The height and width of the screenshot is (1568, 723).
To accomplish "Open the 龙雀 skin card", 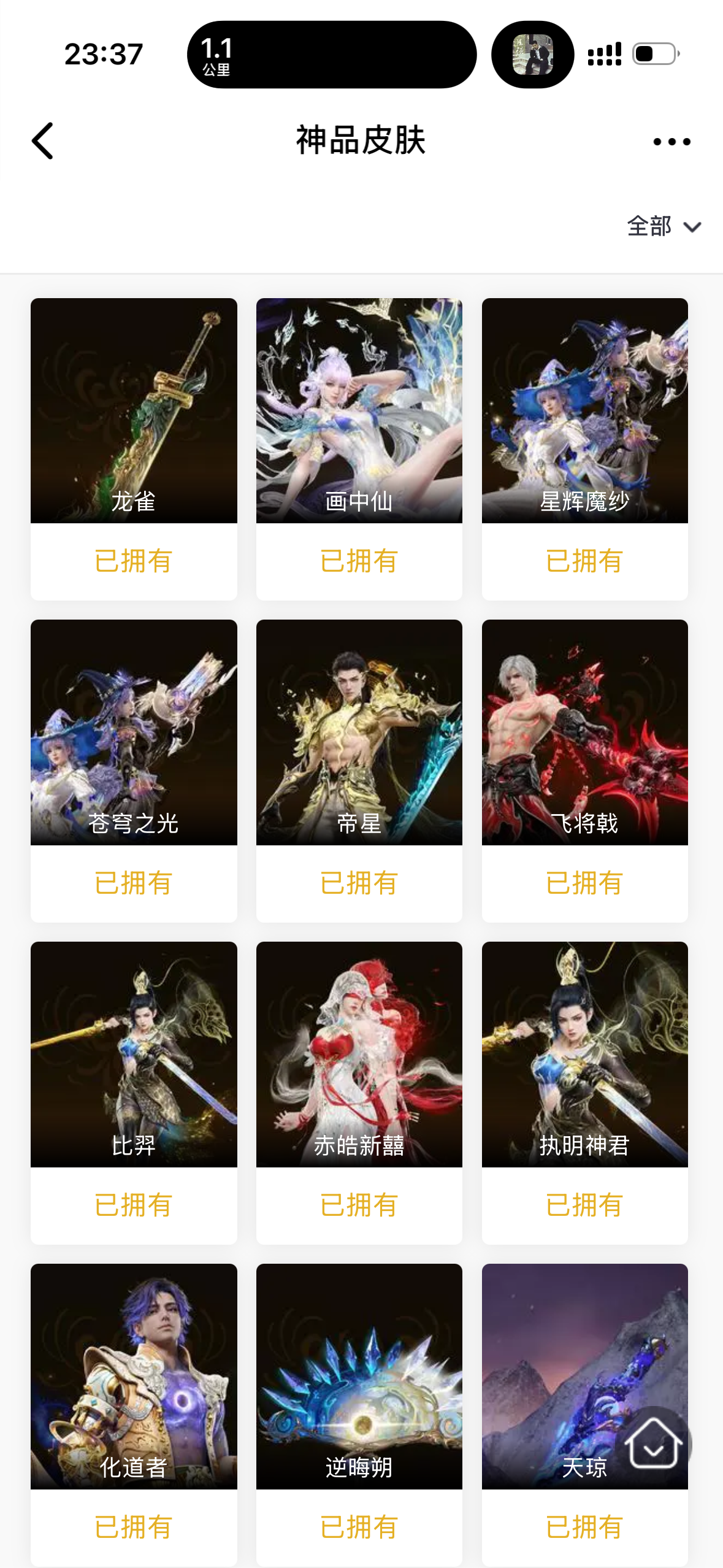I will point(134,411).
